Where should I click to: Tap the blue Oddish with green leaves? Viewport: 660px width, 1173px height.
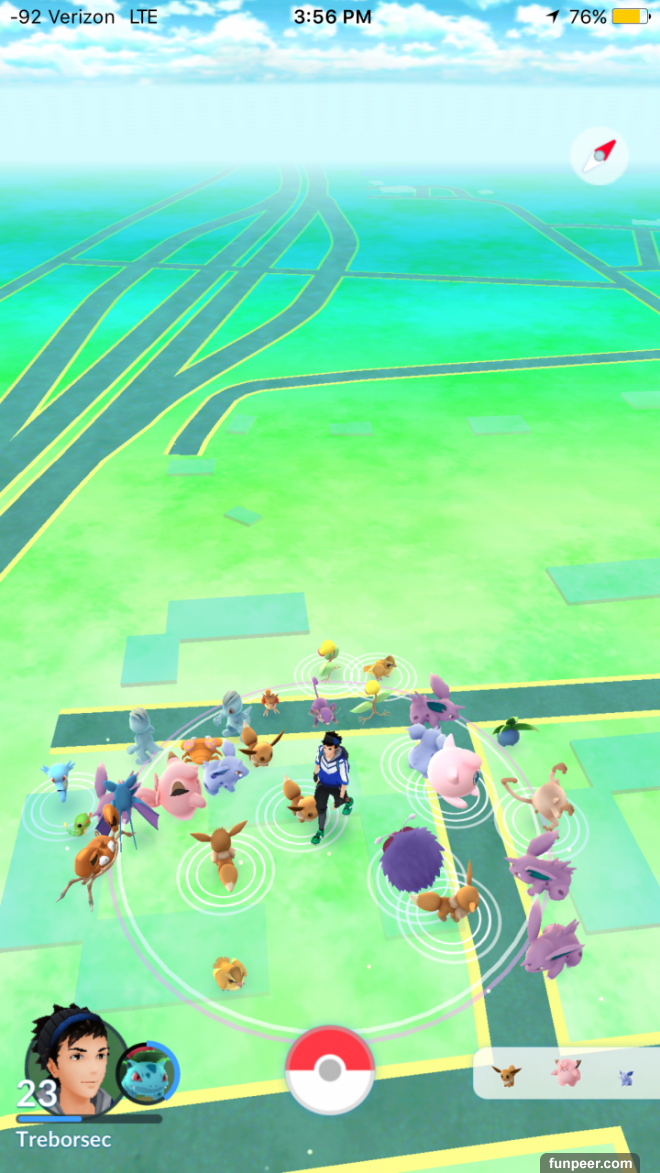514,733
